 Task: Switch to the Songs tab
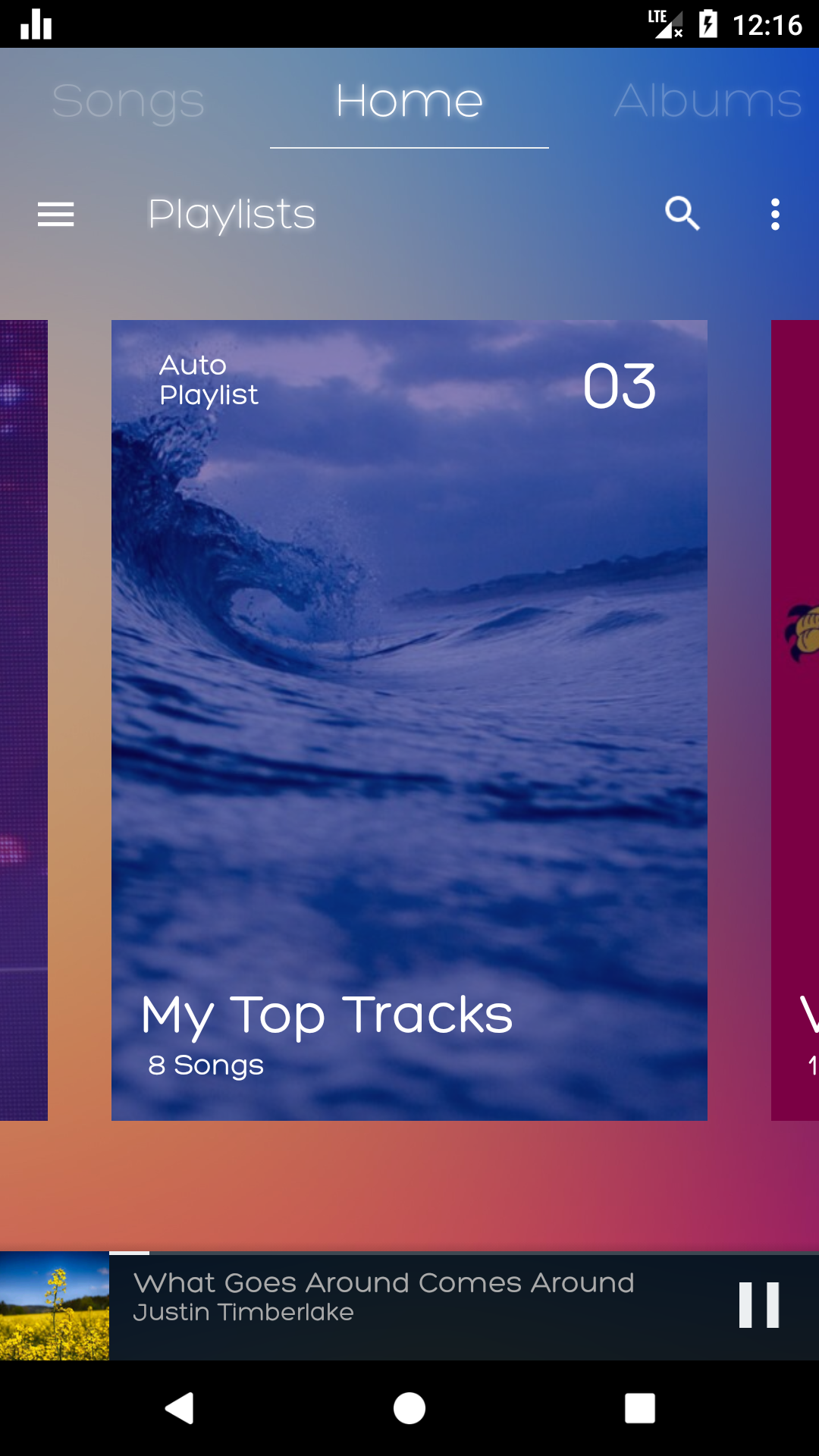tap(127, 101)
